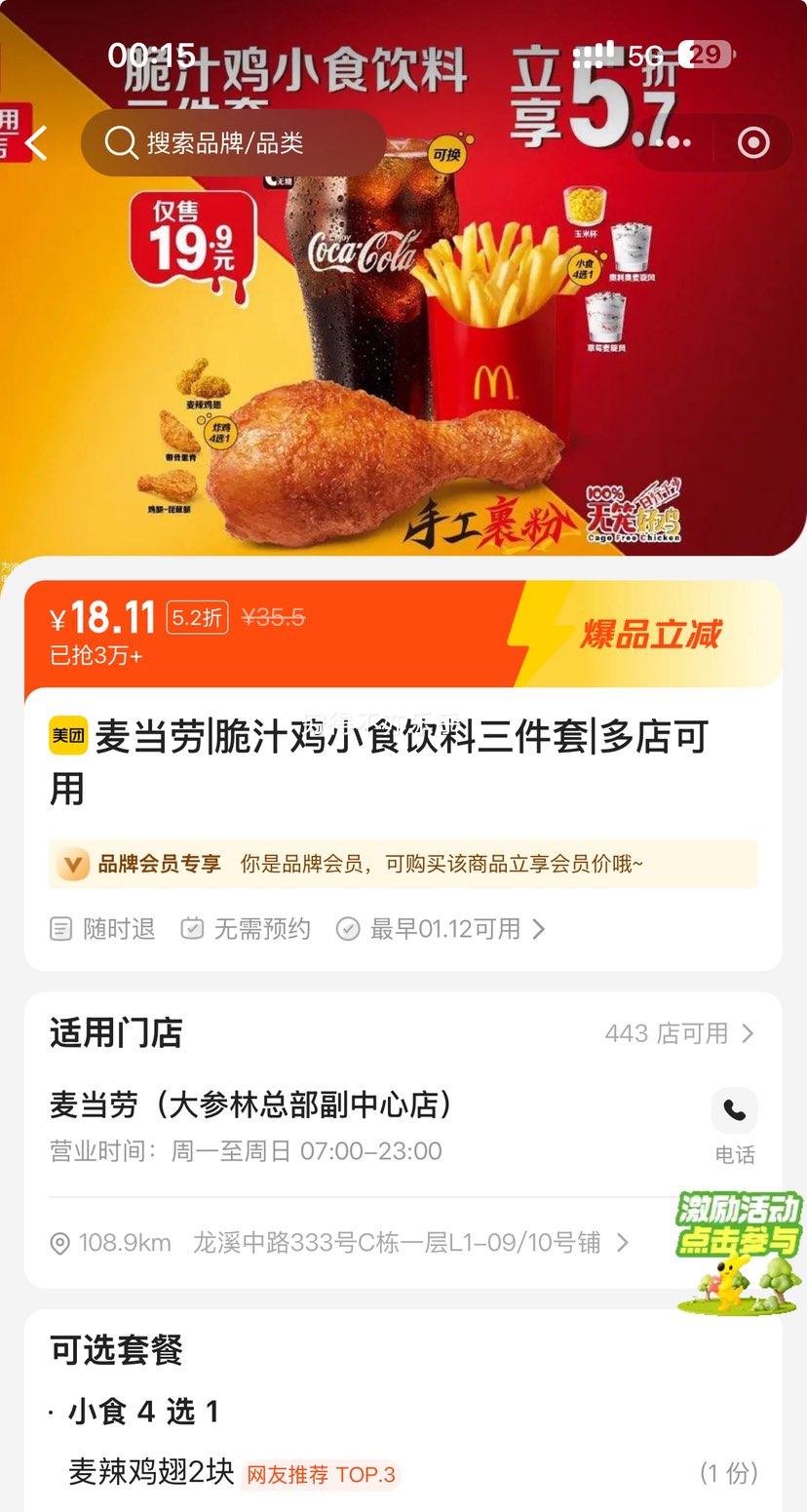Tap the 搜索品牌/品类 search field
Screen dimensions: 807x1512
244,143
